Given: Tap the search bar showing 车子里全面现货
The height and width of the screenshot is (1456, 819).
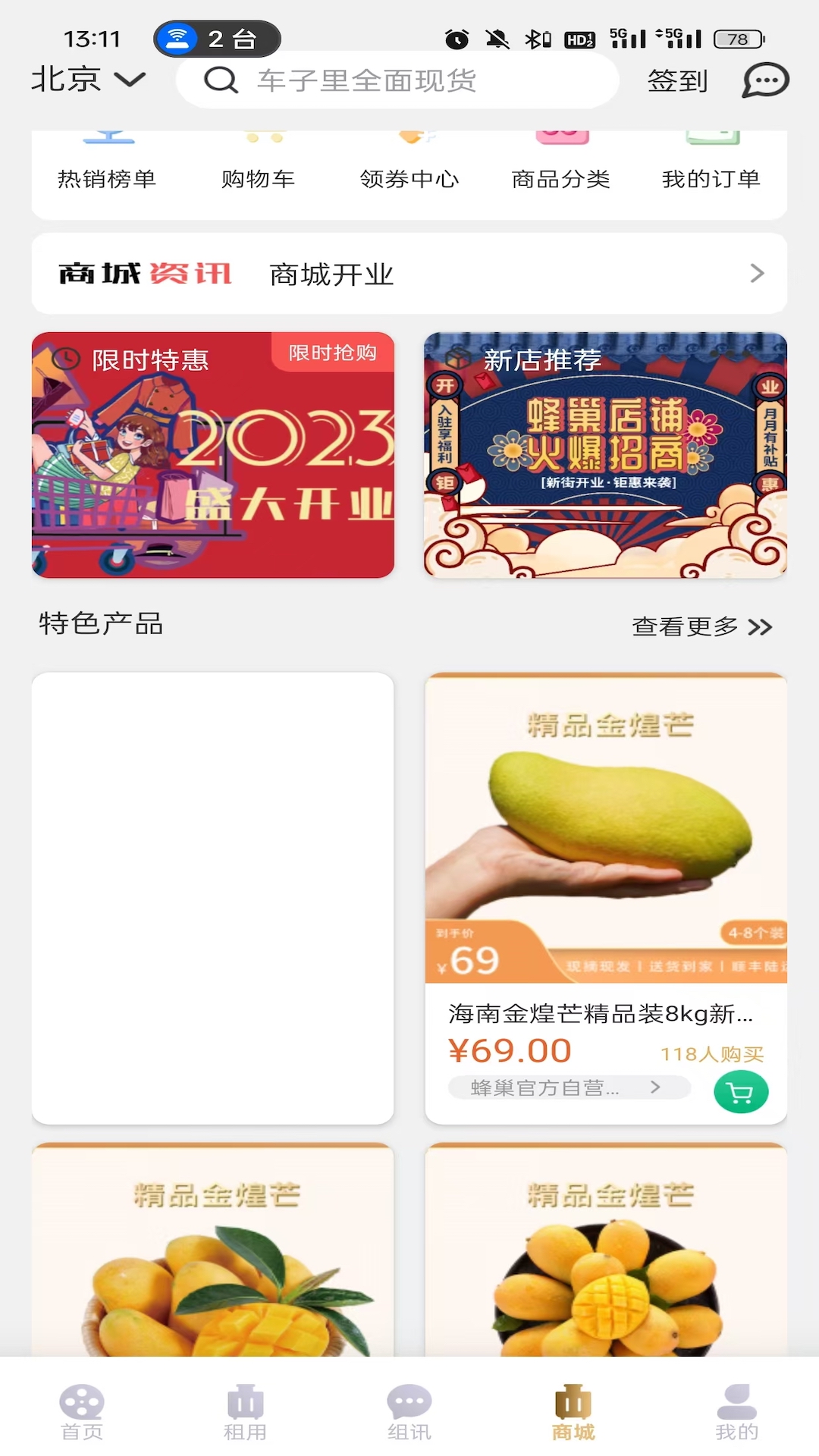Looking at the screenshot, I should point(398,80).
